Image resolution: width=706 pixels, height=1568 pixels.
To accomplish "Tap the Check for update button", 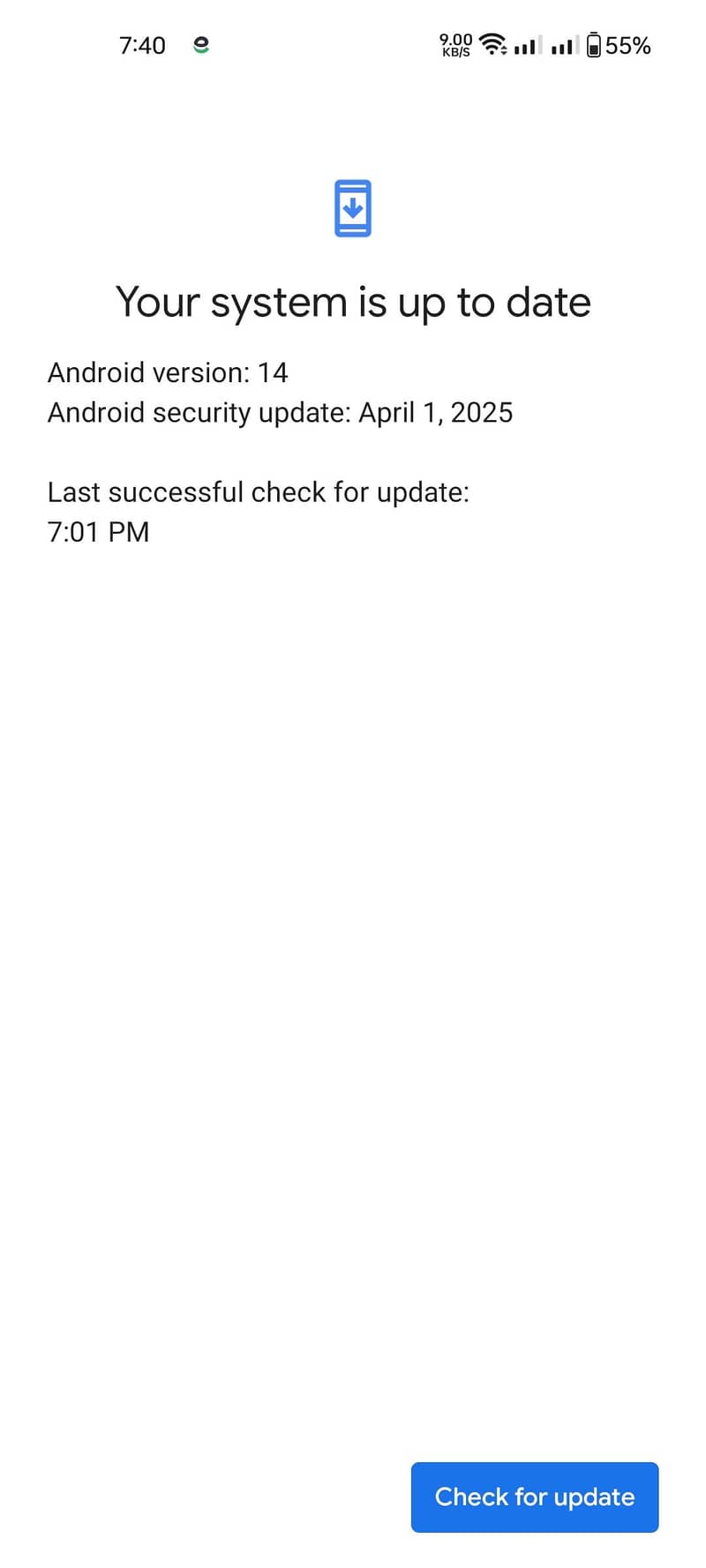I will pyautogui.click(x=535, y=1497).
